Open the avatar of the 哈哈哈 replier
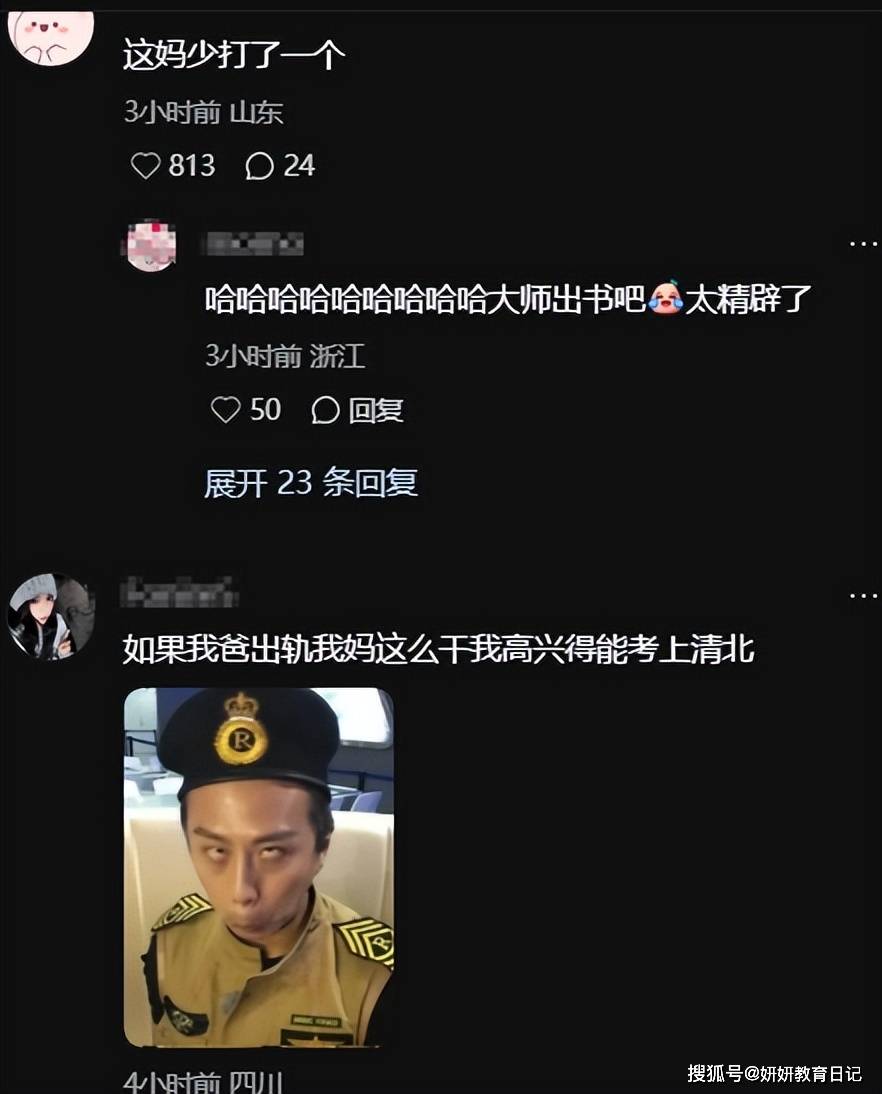Screen dimensions: 882x1094 152,245
